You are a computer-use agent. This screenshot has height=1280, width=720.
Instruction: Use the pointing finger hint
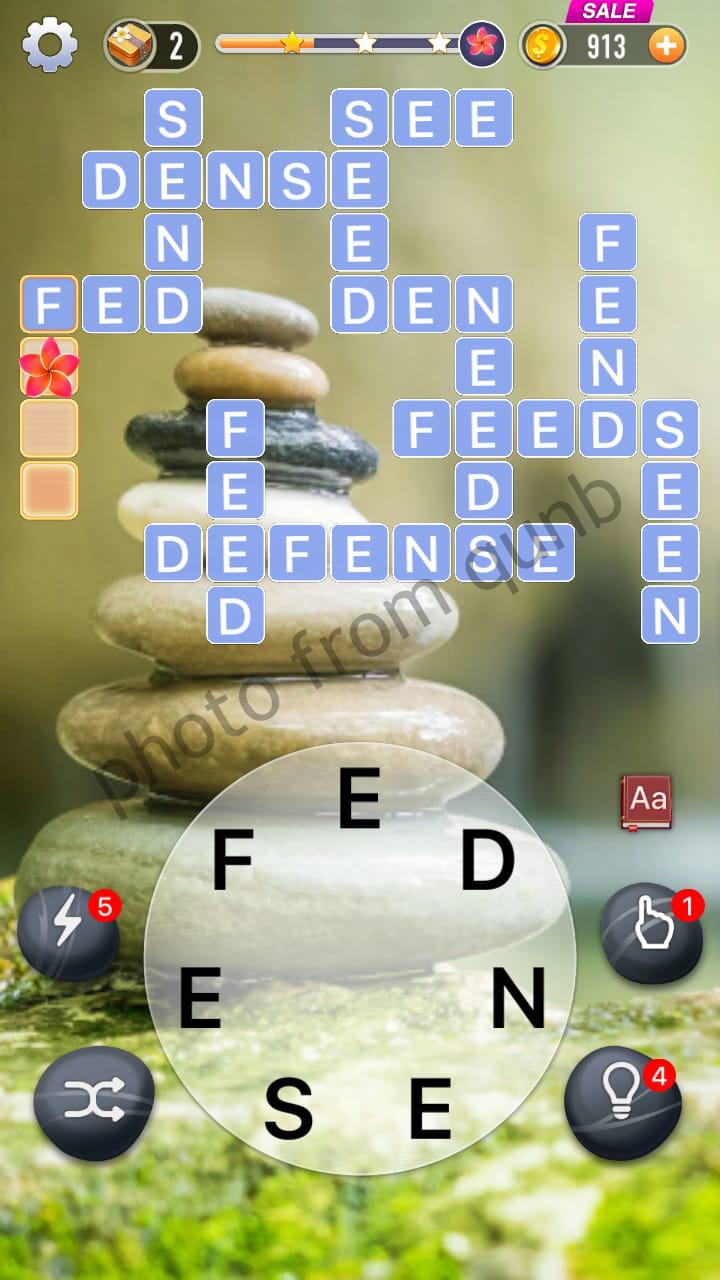[651, 932]
